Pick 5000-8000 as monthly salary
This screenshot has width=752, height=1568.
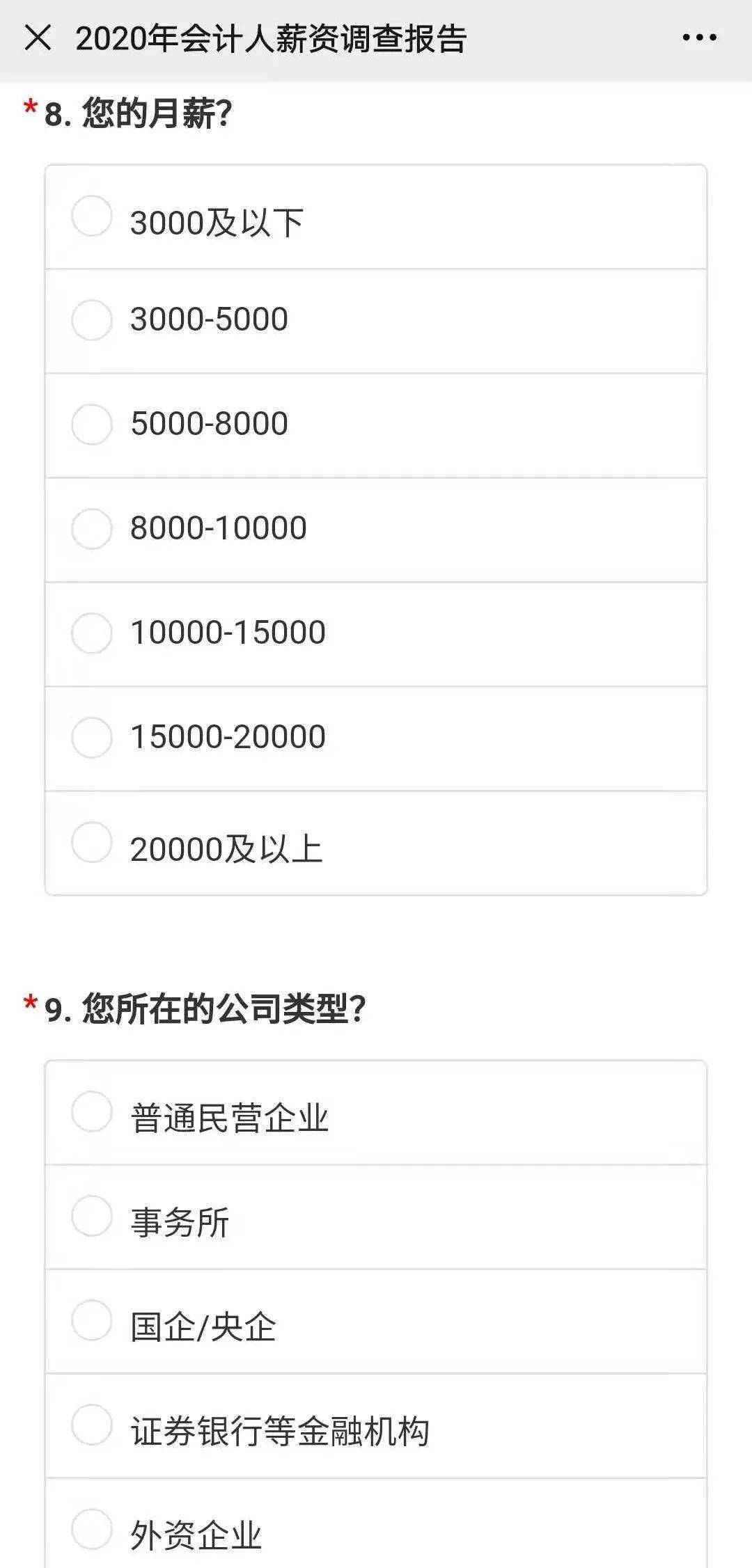[376, 425]
